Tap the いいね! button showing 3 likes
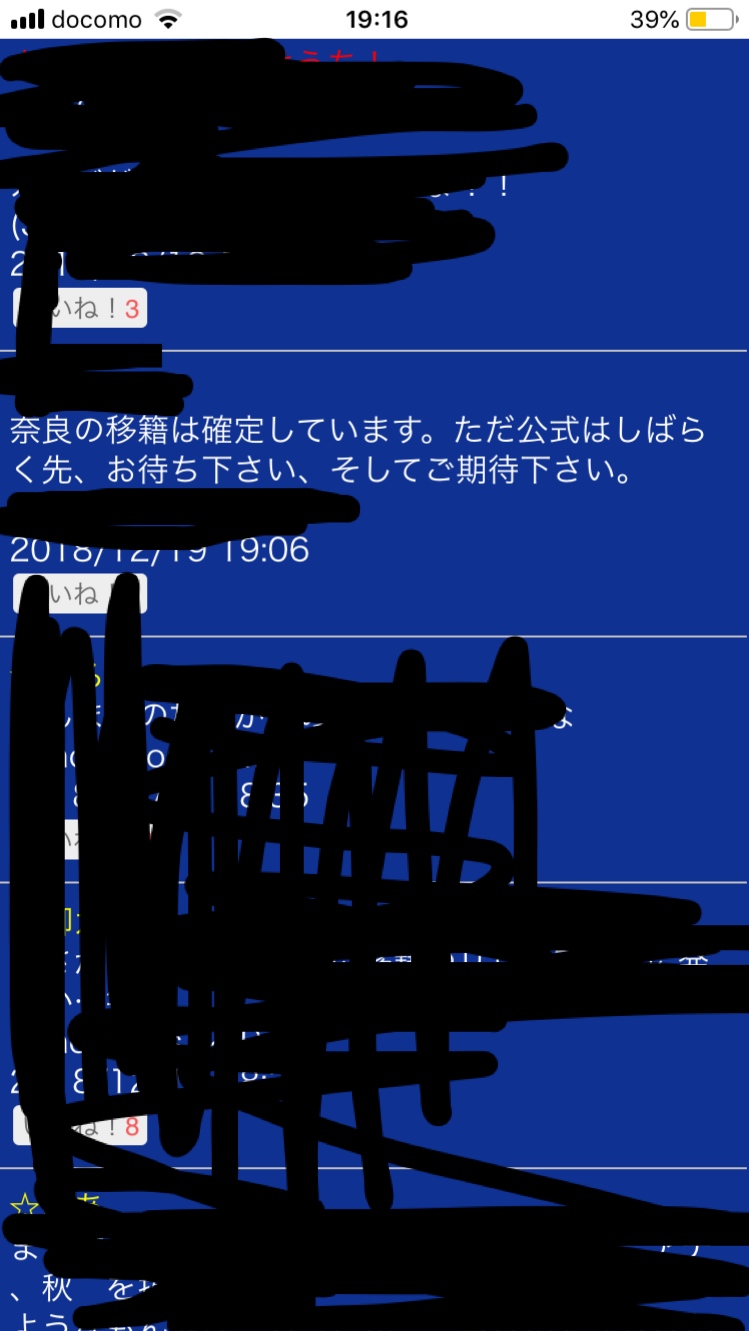 [x=80, y=309]
